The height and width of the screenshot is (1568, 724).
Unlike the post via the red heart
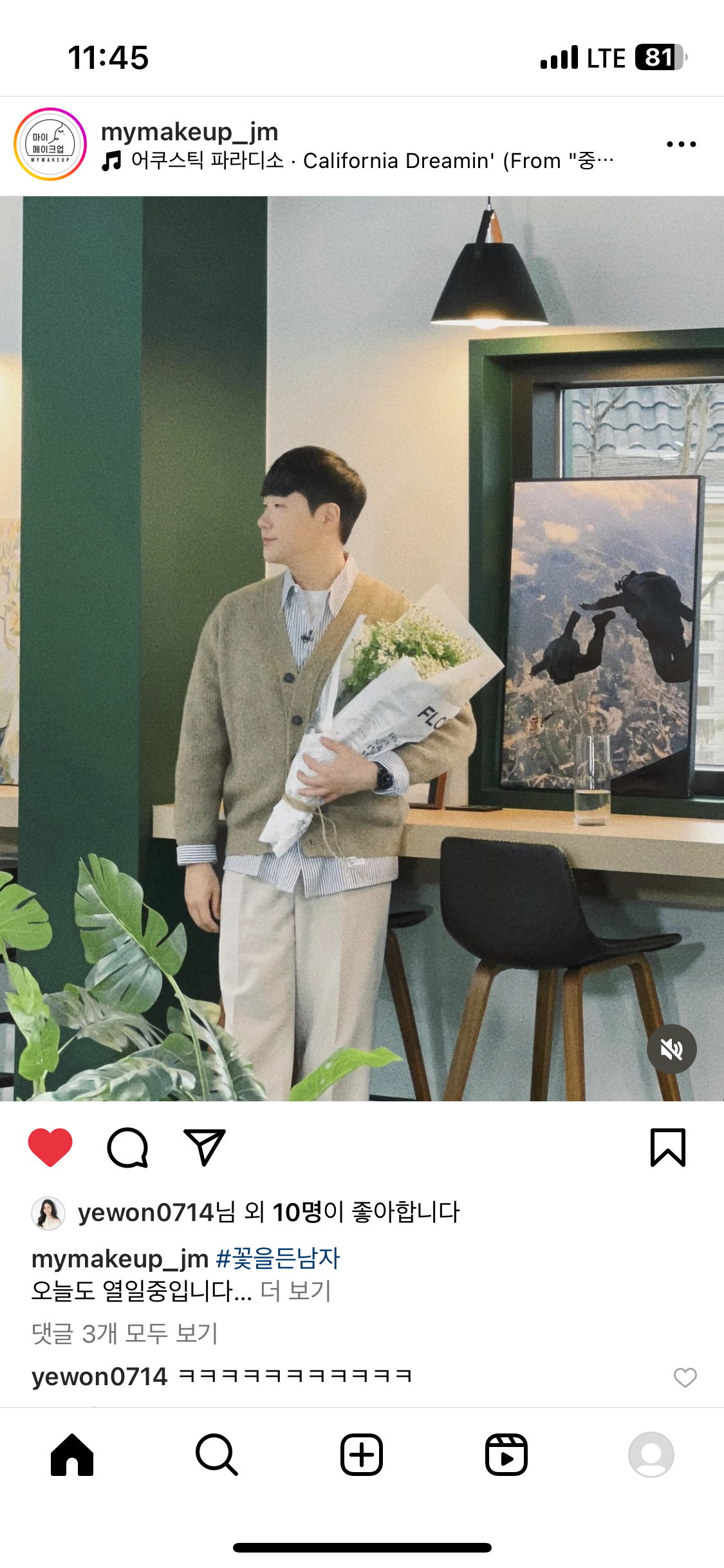pos(50,1147)
